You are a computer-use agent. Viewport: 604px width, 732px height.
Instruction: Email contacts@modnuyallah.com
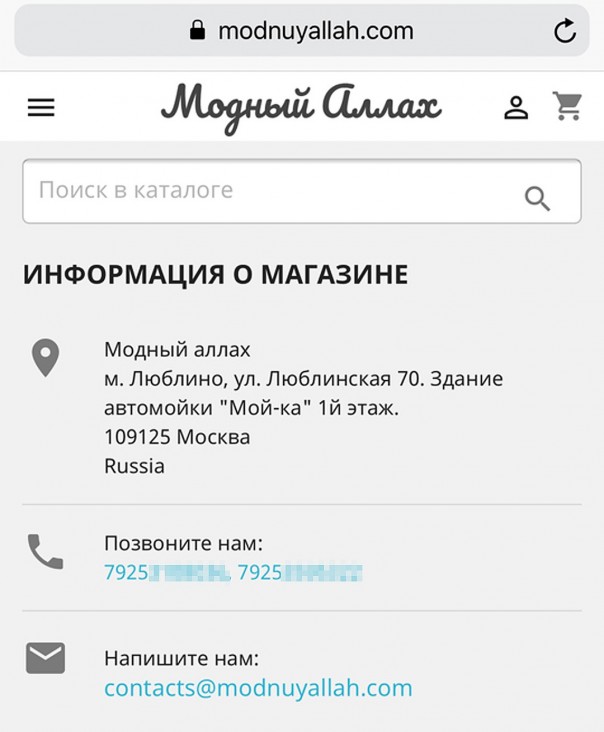click(x=258, y=688)
